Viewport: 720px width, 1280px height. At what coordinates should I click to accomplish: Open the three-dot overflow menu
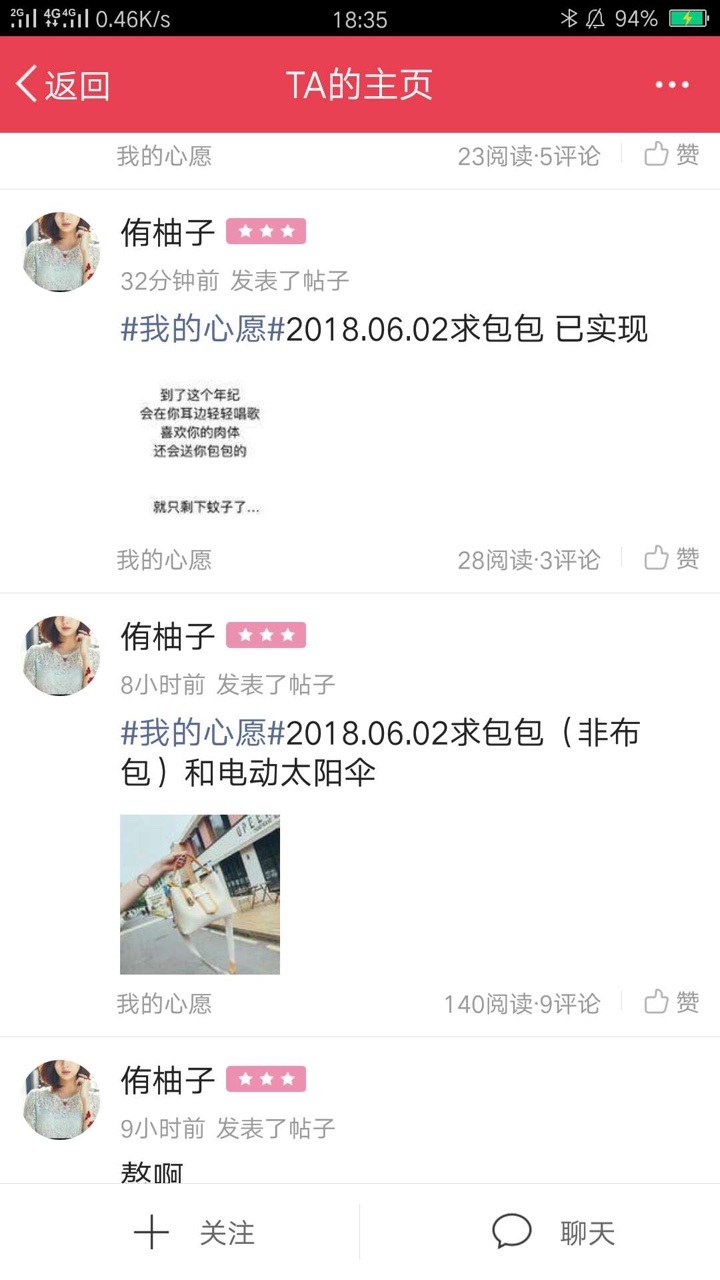(x=672, y=85)
